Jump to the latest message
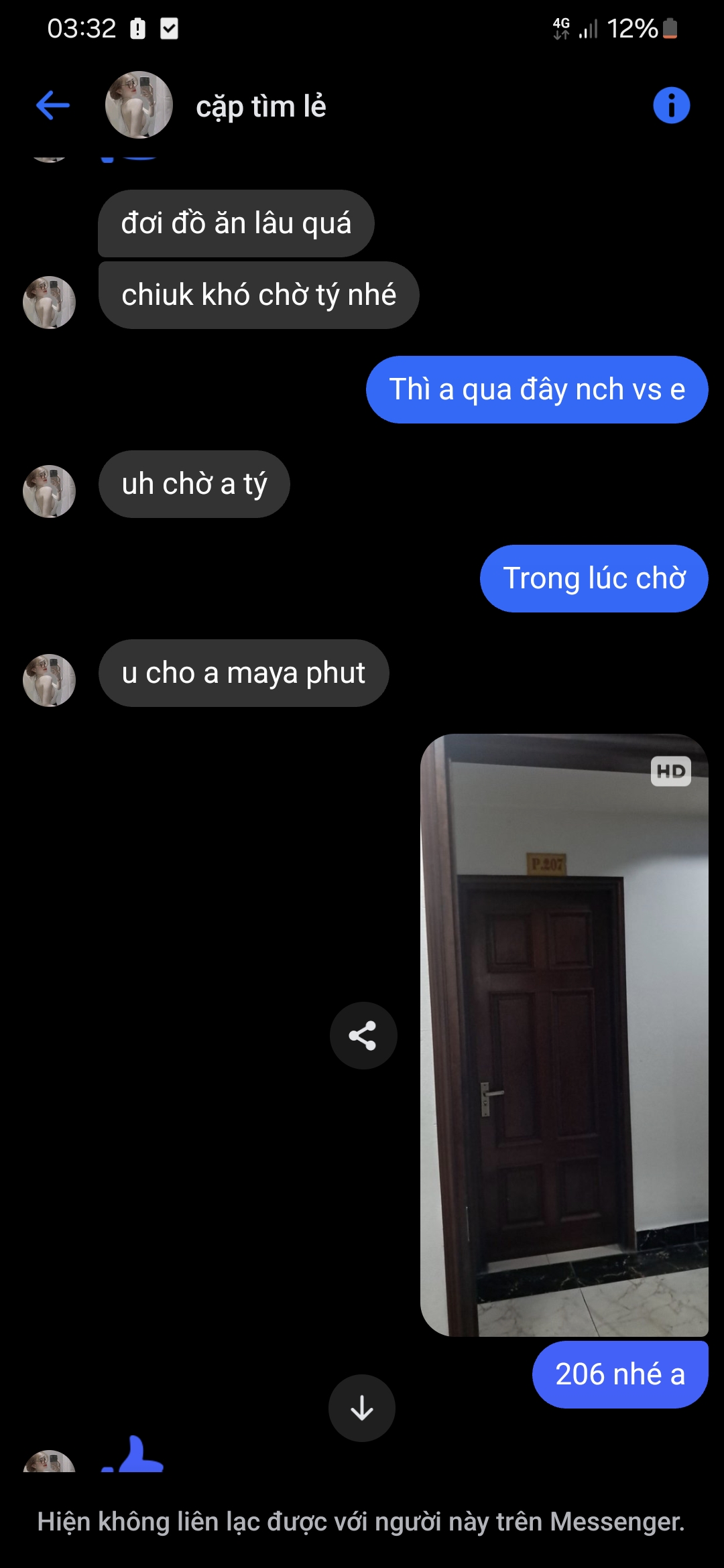This screenshot has width=724, height=1568. click(362, 1408)
